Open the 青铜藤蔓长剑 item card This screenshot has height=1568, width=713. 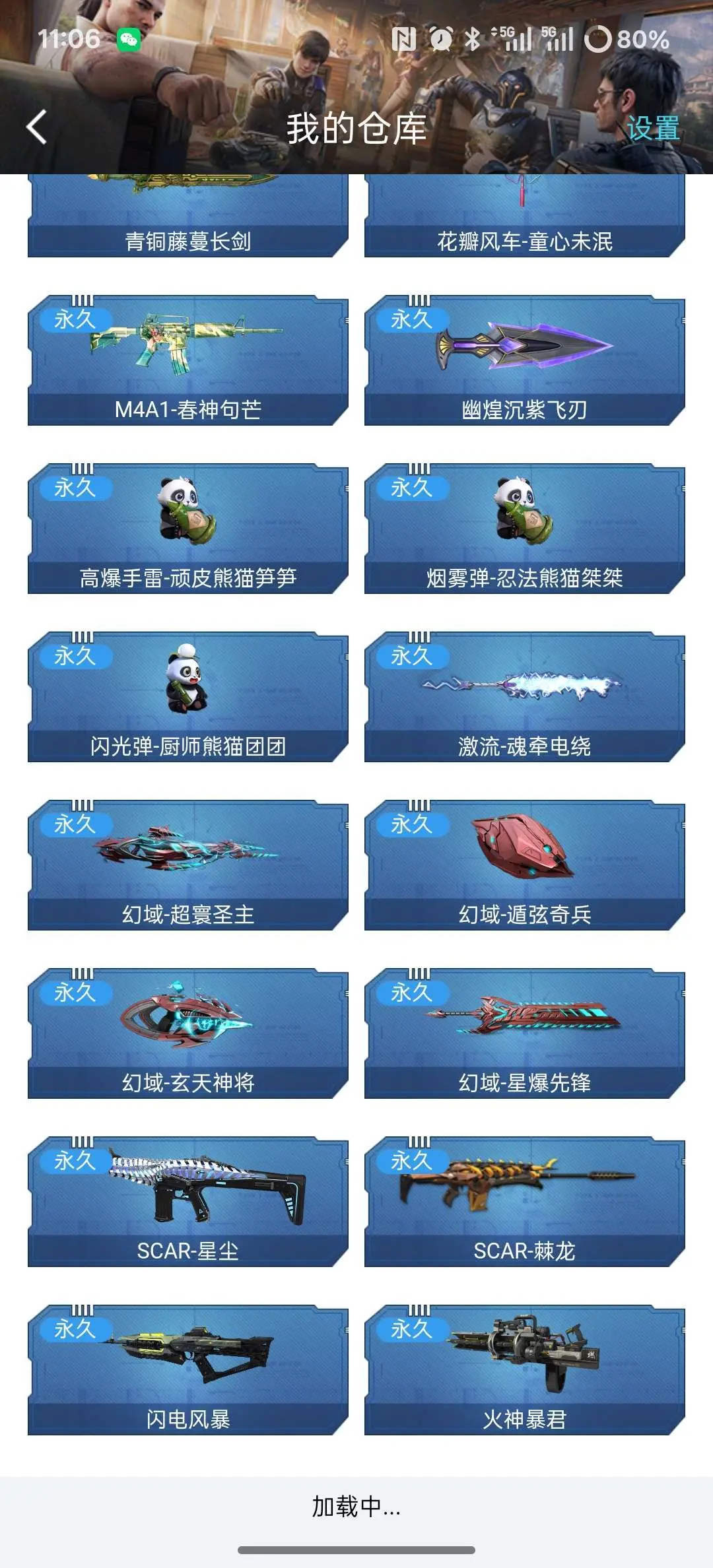coord(187,218)
